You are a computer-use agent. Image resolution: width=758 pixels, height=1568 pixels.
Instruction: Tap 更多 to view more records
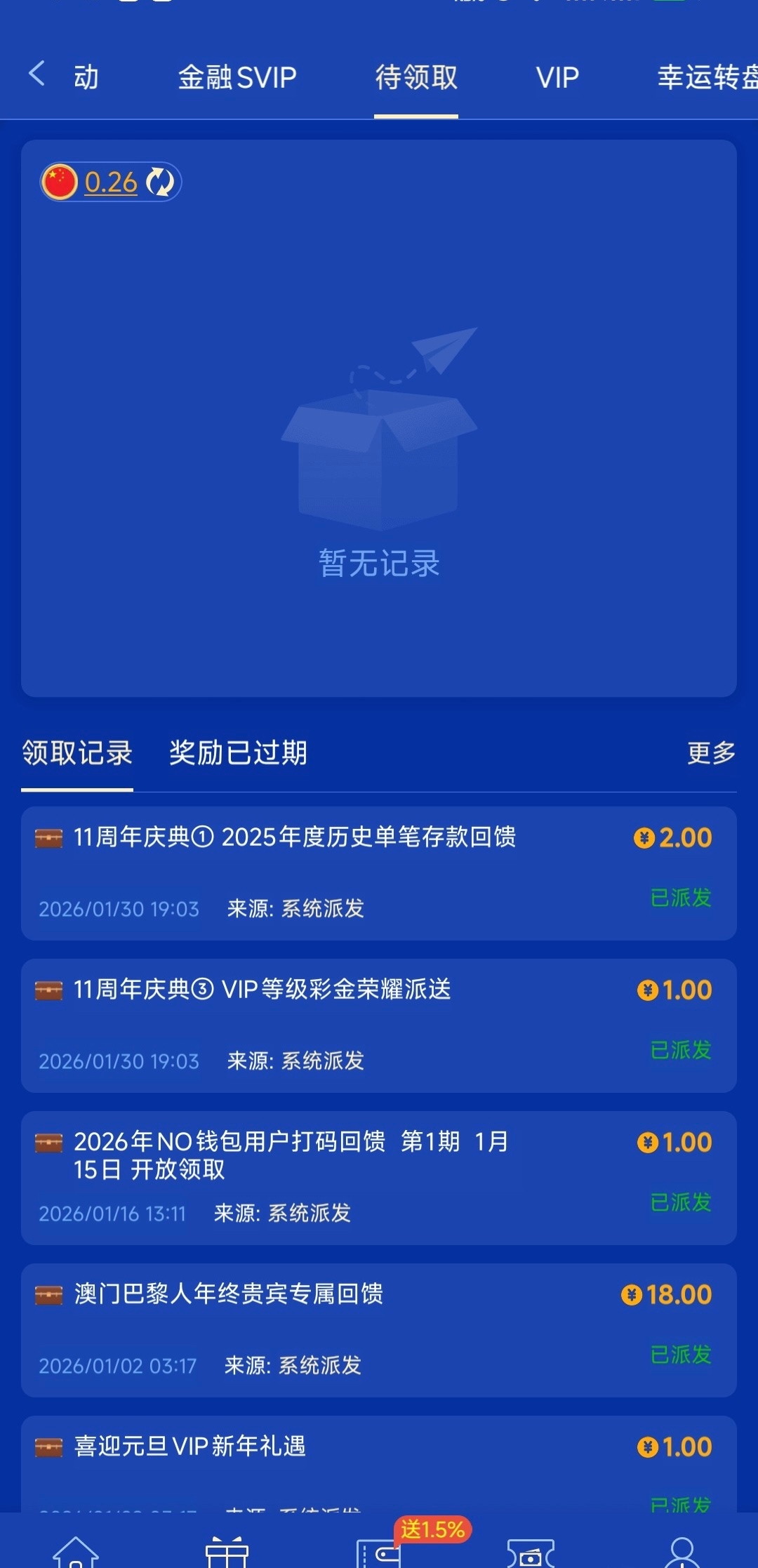(x=710, y=753)
